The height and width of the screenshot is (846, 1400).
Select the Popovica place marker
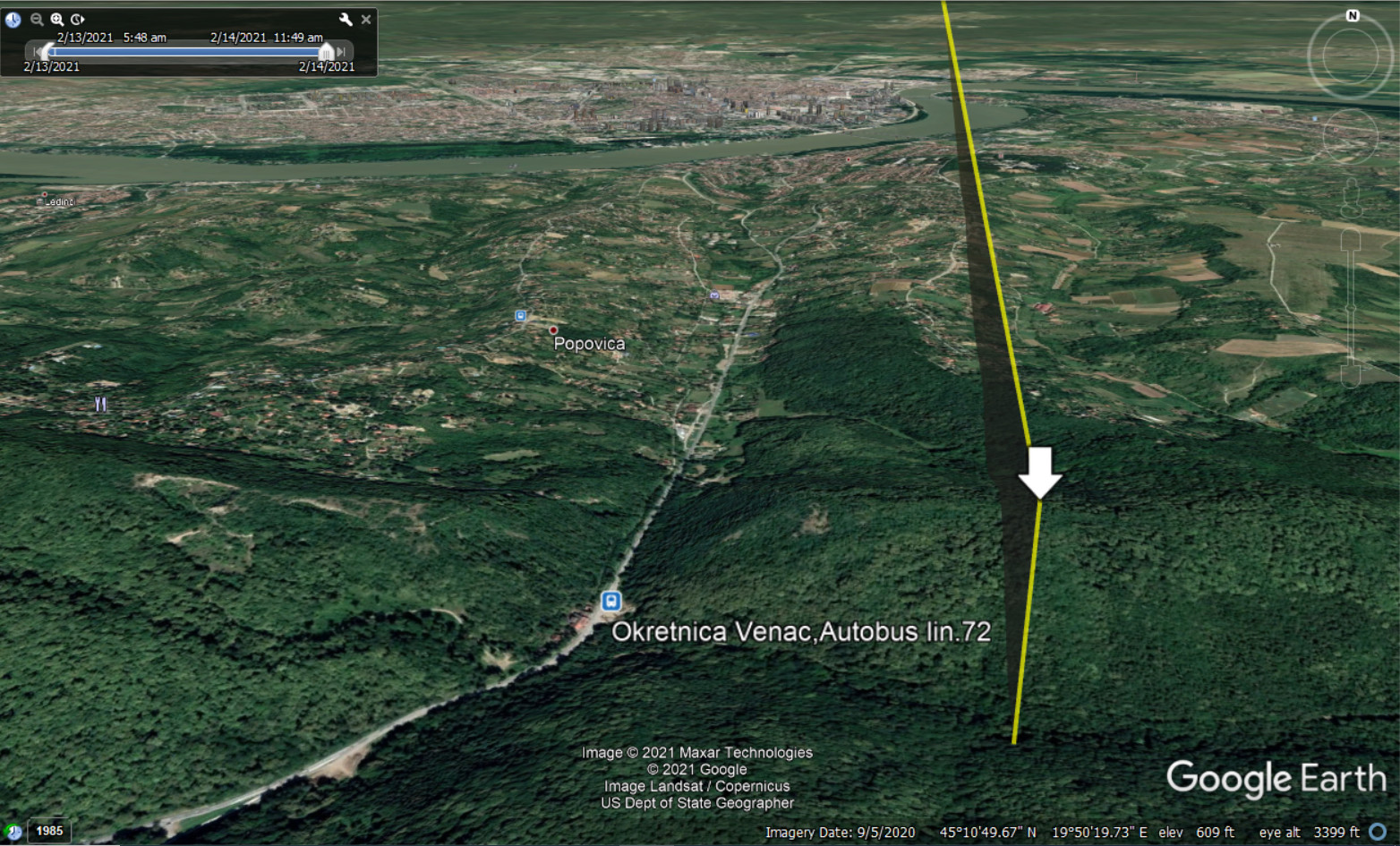coord(553,330)
